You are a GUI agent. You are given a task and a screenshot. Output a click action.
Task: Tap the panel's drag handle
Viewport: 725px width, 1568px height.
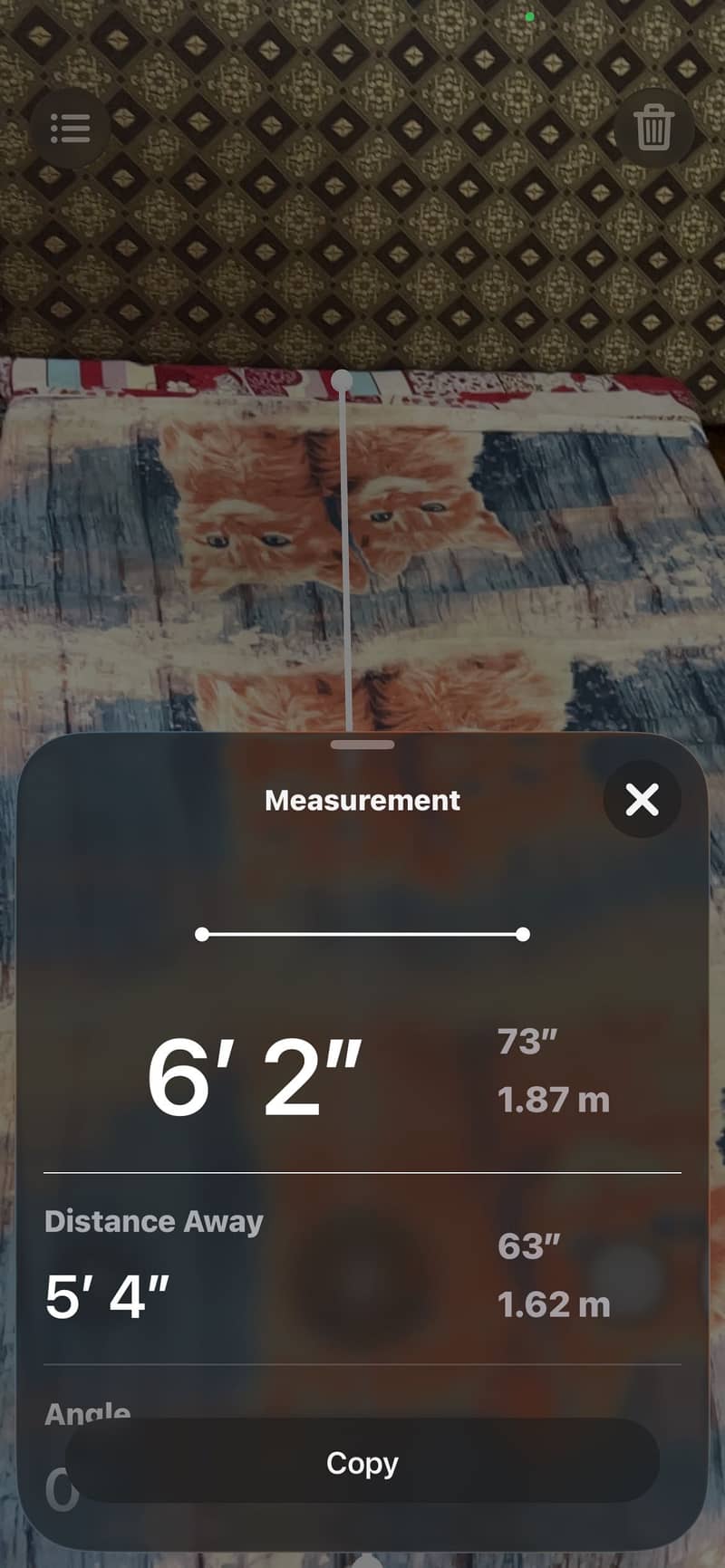[362, 745]
